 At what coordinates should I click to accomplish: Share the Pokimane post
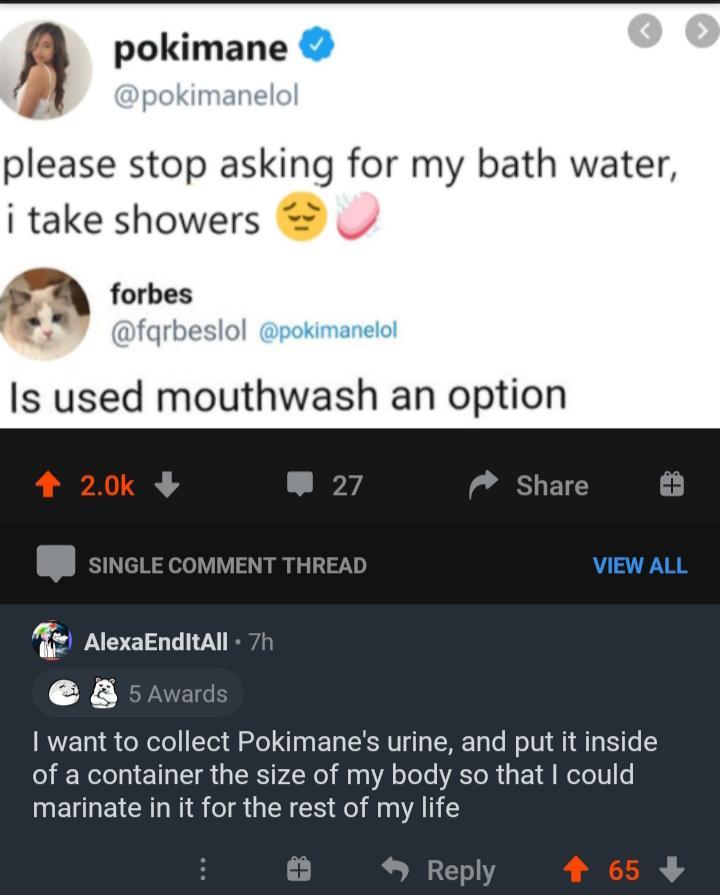(527, 485)
